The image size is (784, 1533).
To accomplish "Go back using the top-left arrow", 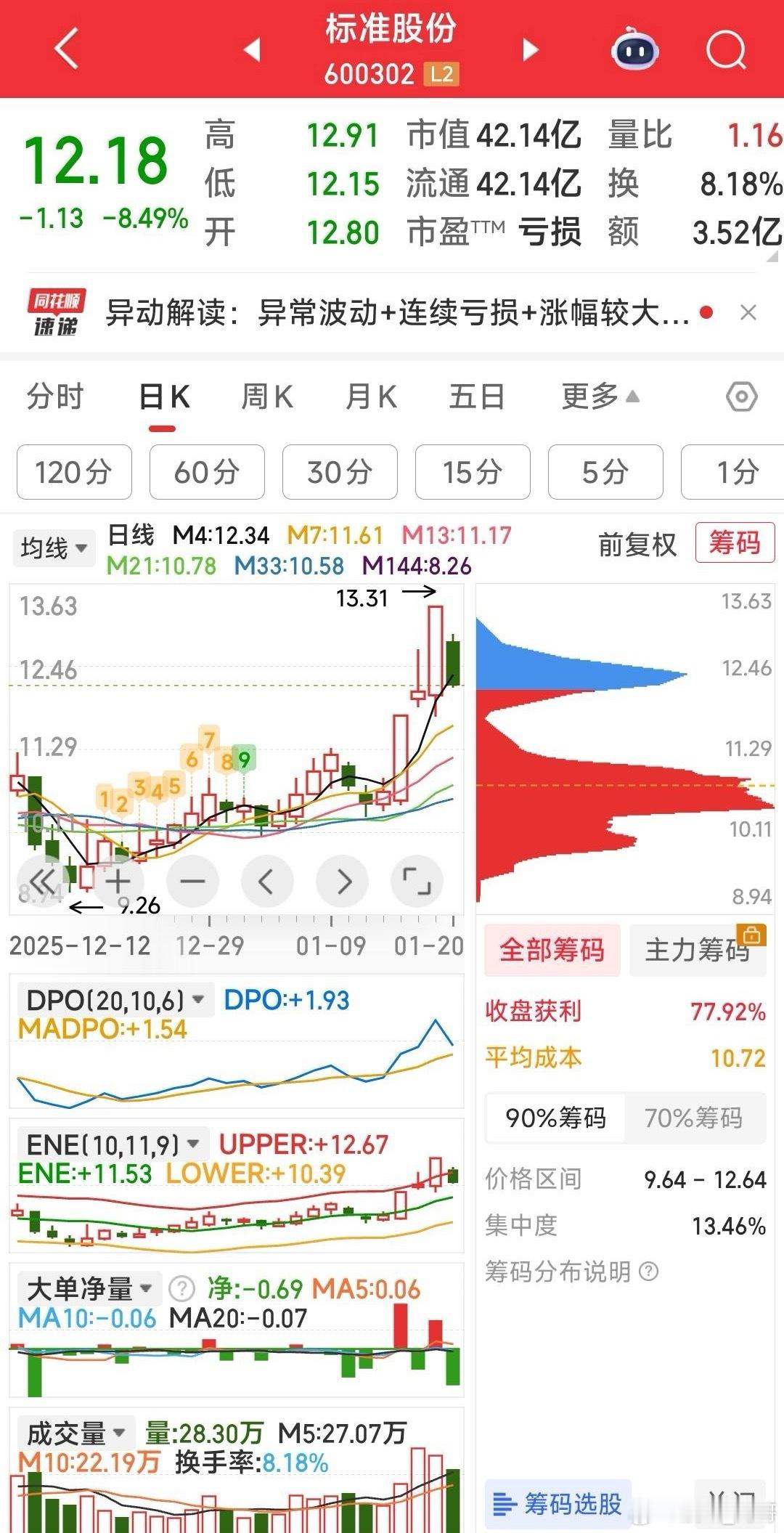I will (x=67, y=49).
